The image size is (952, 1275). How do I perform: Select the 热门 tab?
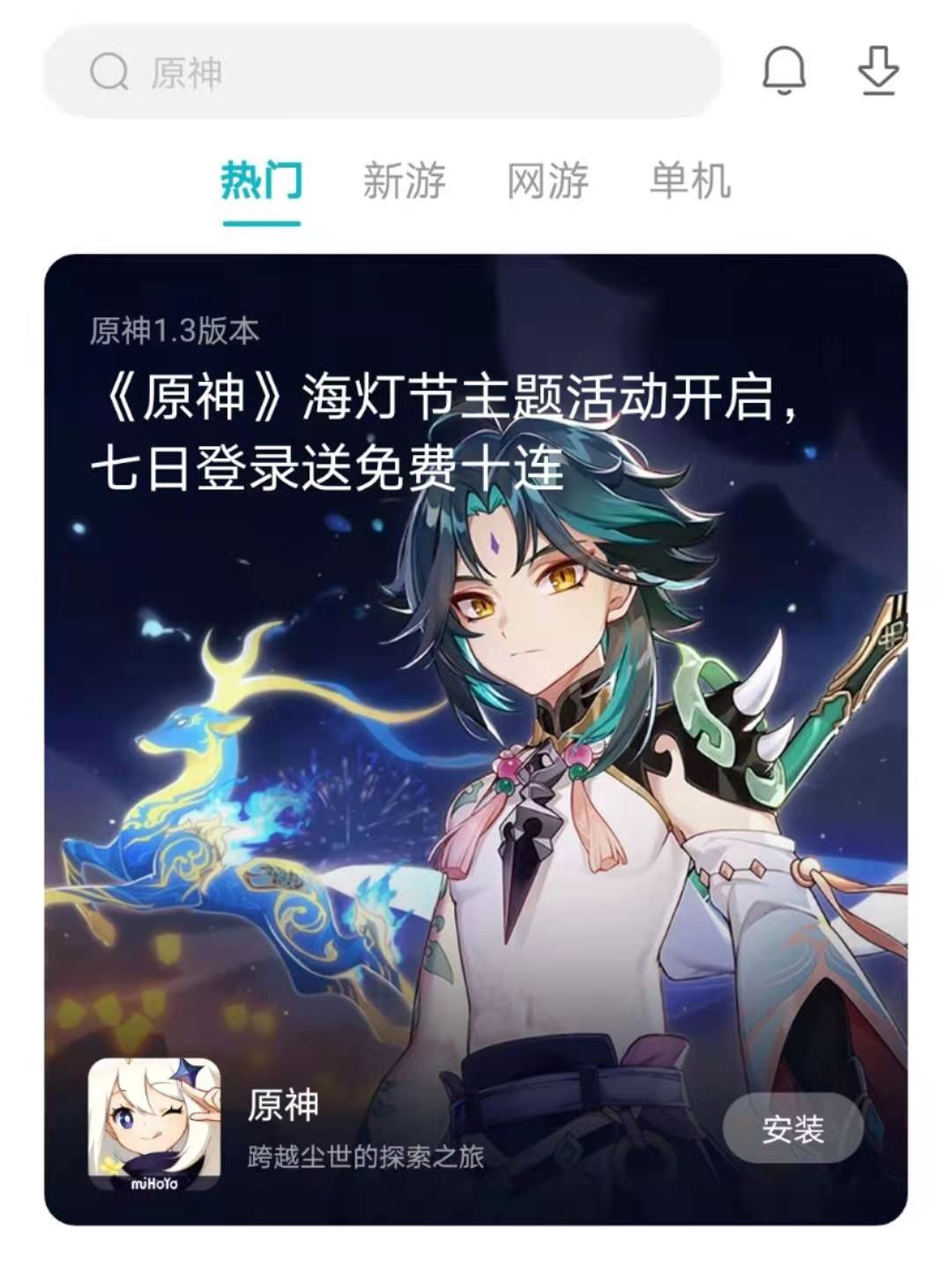262,182
